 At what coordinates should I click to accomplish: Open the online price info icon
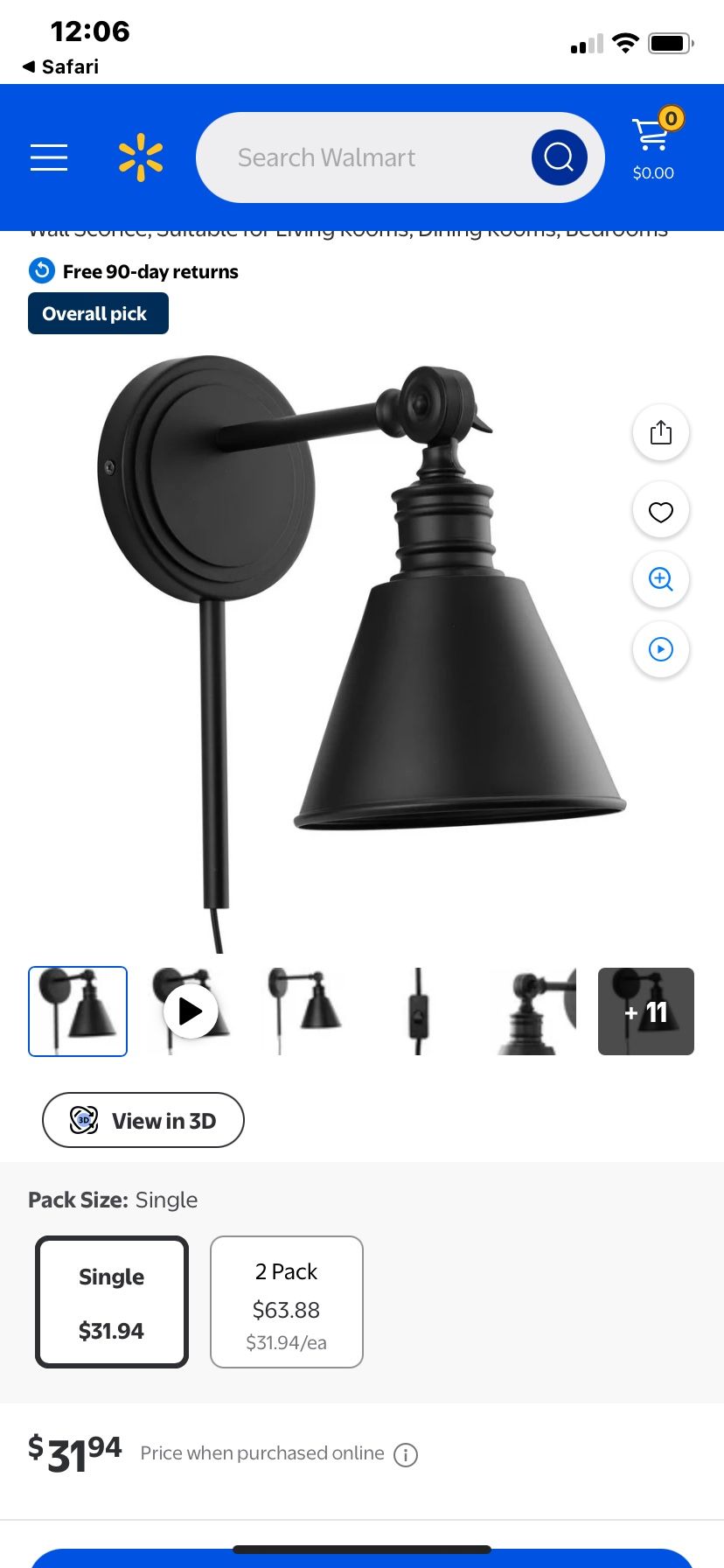click(406, 1454)
